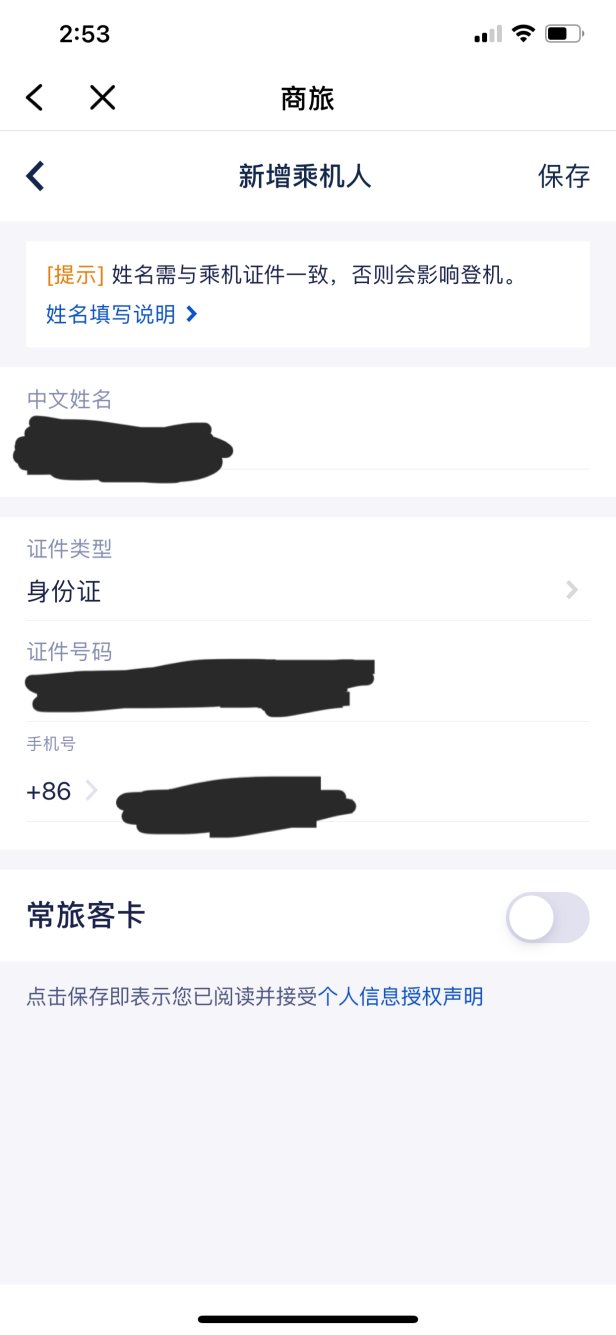The height and width of the screenshot is (1335, 616).
Task: Tap the 中文姓名 input field
Action: click(x=306, y=445)
